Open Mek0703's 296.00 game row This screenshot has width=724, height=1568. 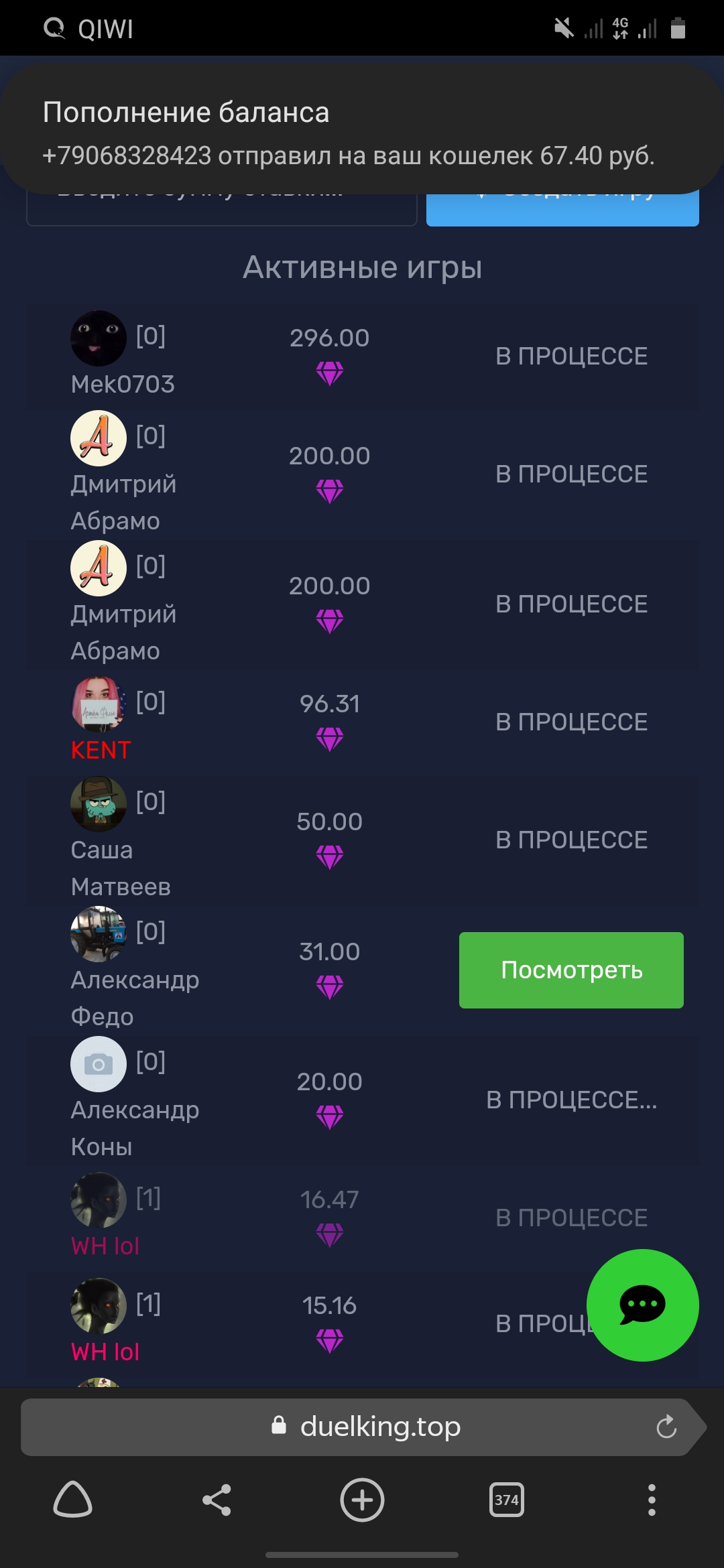click(362, 356)
